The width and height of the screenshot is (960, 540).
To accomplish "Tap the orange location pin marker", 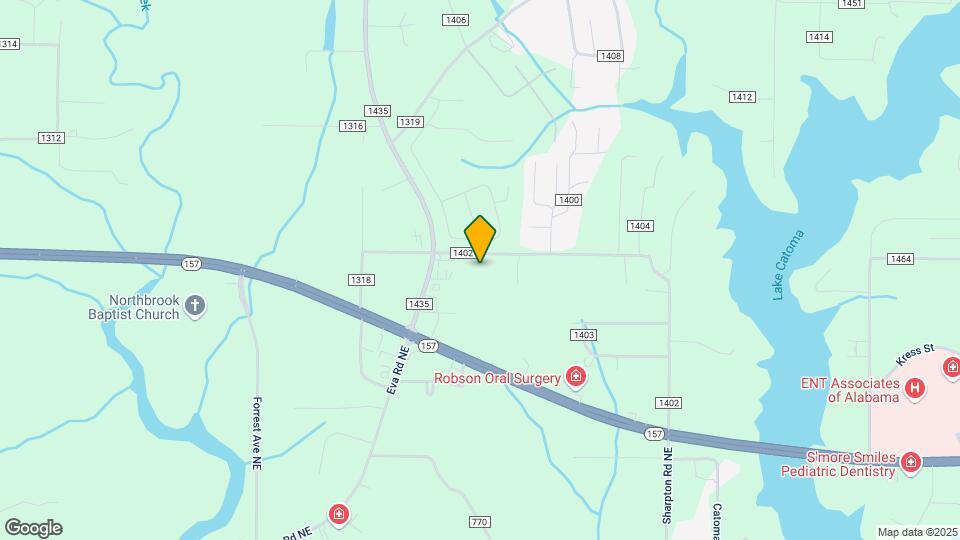I will [480, 238].
